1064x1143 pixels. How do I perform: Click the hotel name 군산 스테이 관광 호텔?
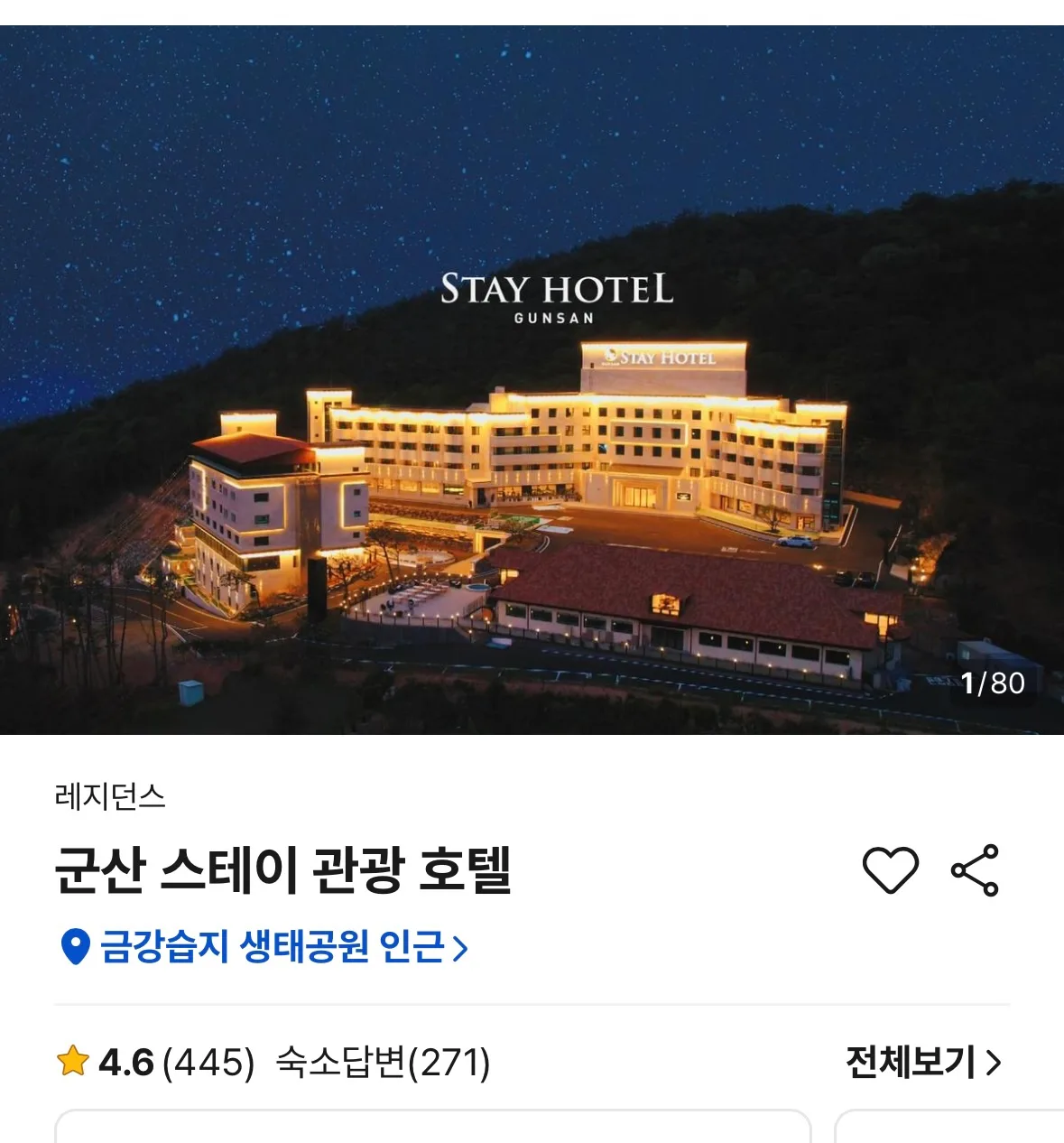pyautogui.click(x=280, y=868)
